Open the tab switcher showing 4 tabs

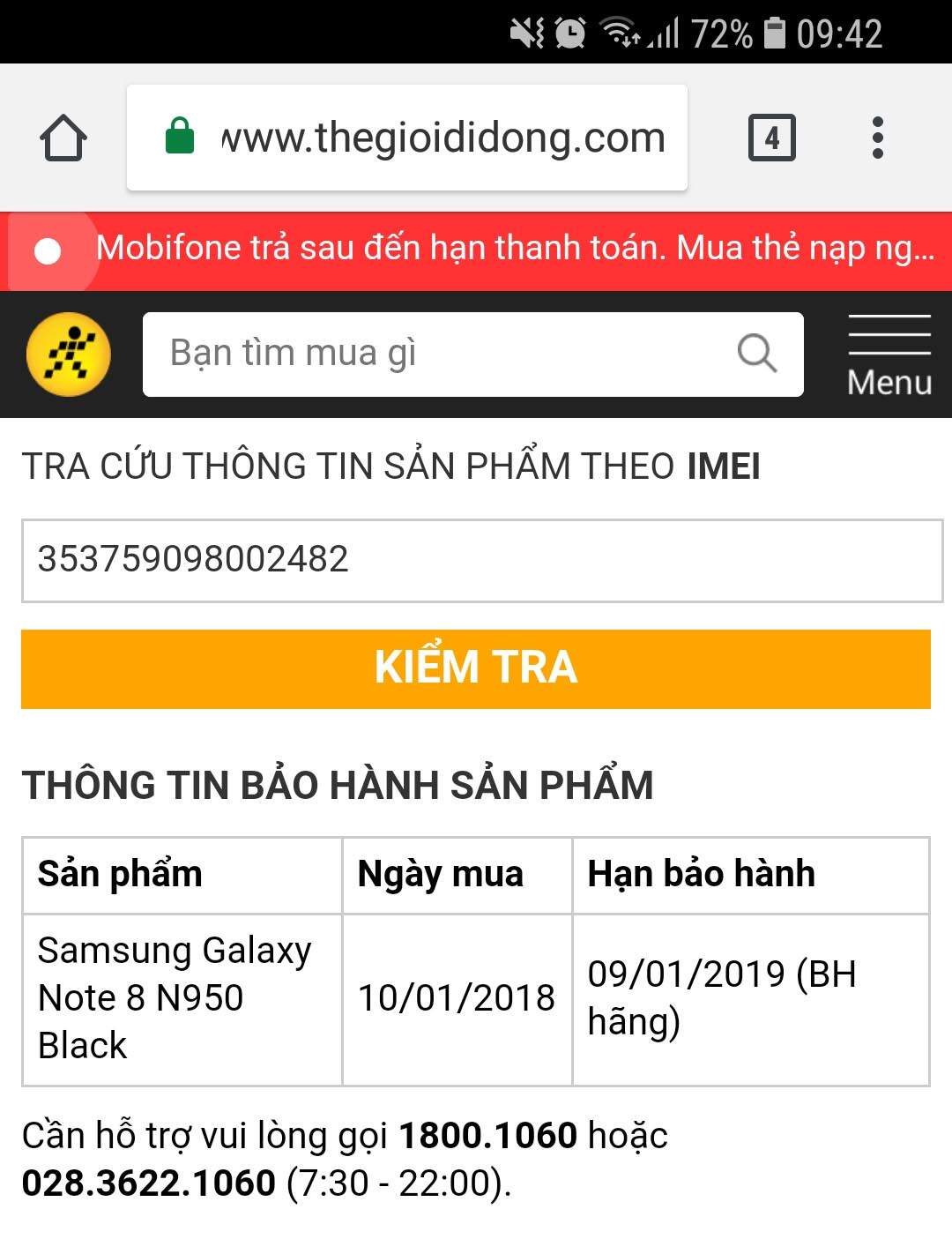[771, 138]
